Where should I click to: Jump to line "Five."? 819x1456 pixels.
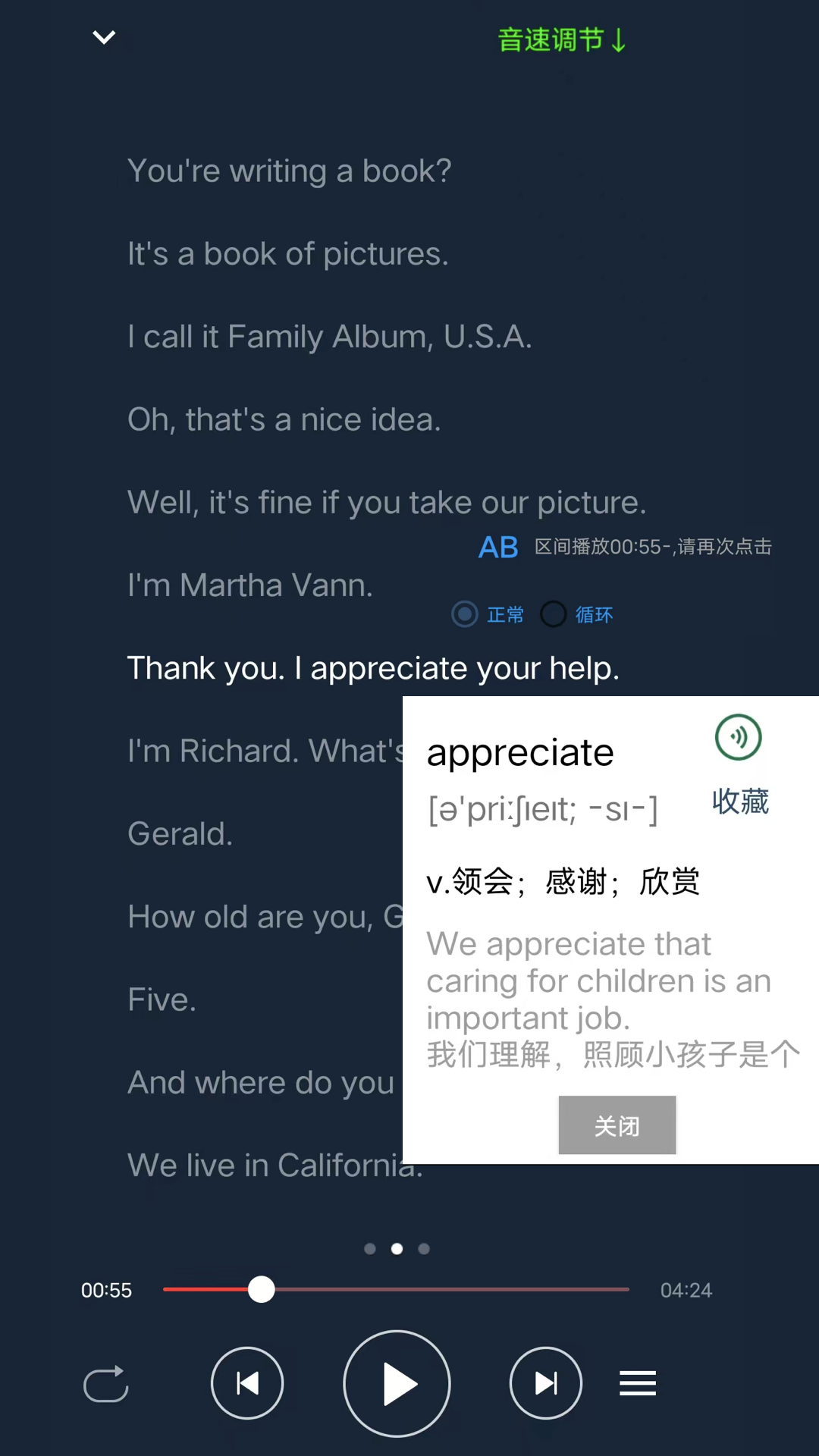tap(162, 999)
